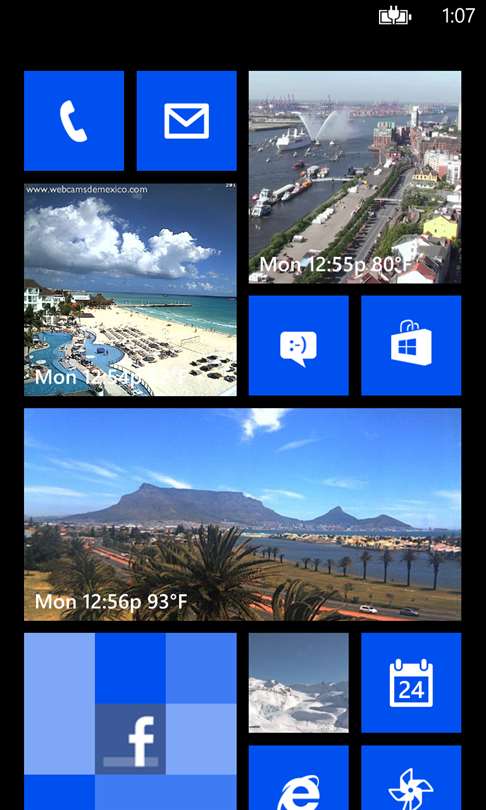This screenshot has height=810, width=486.
Task: Open the harbor webcam tile showing 80°F
Action: tap(355, 177)
